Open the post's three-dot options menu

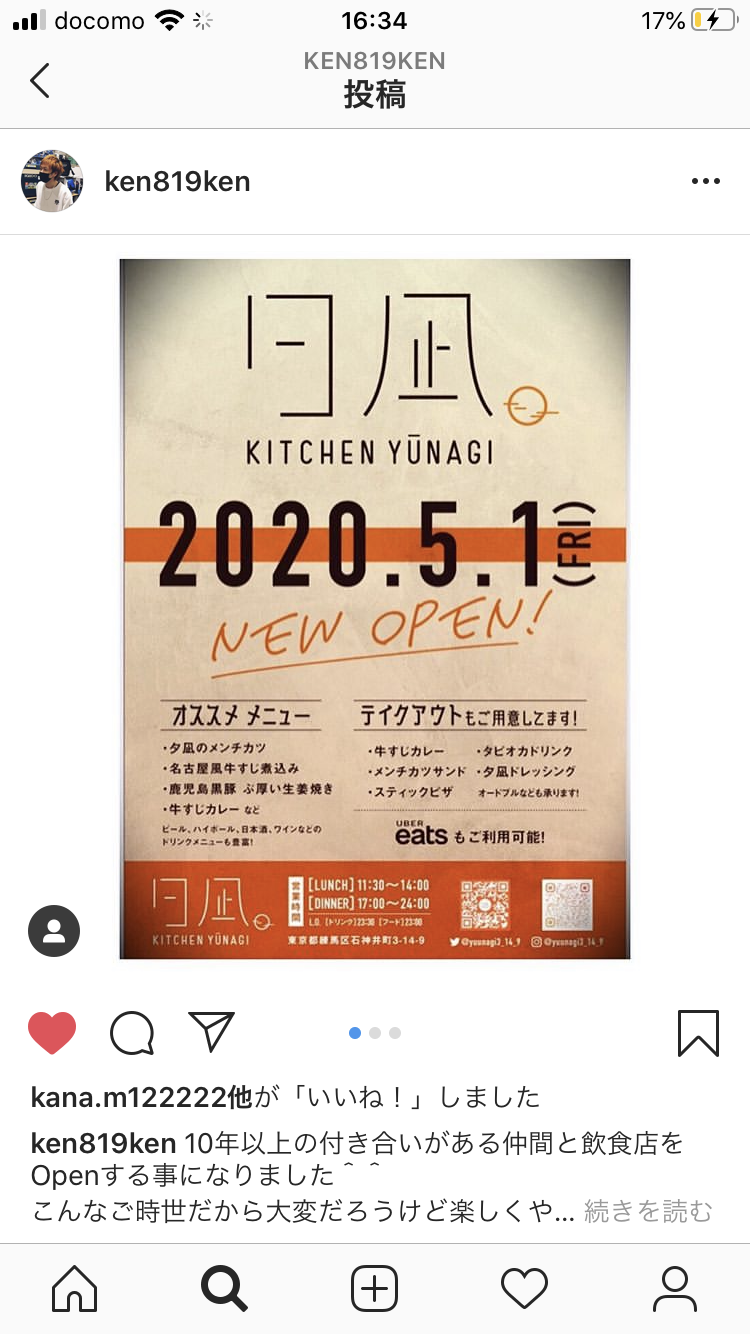click(x=705, y=181)
